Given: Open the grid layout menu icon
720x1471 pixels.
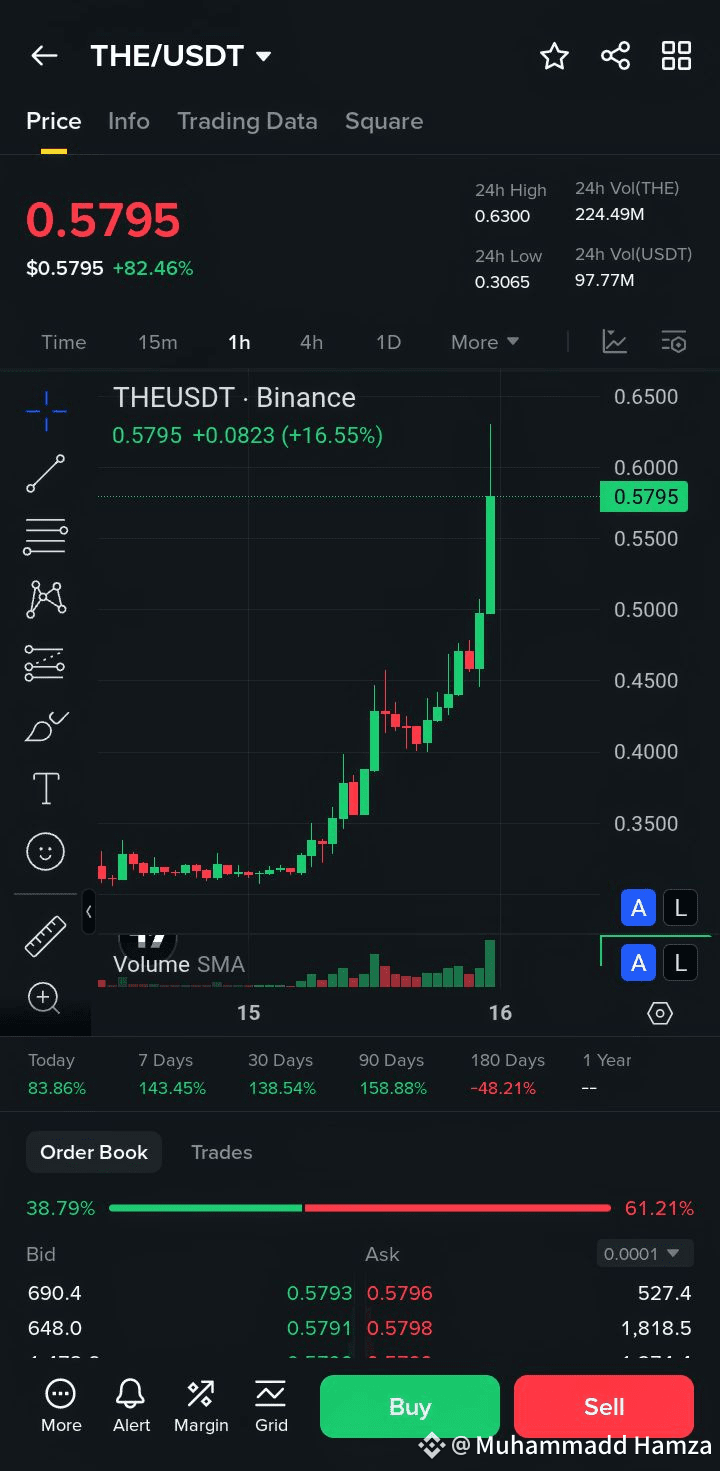Looking at the screenshot, I should 677,56.
